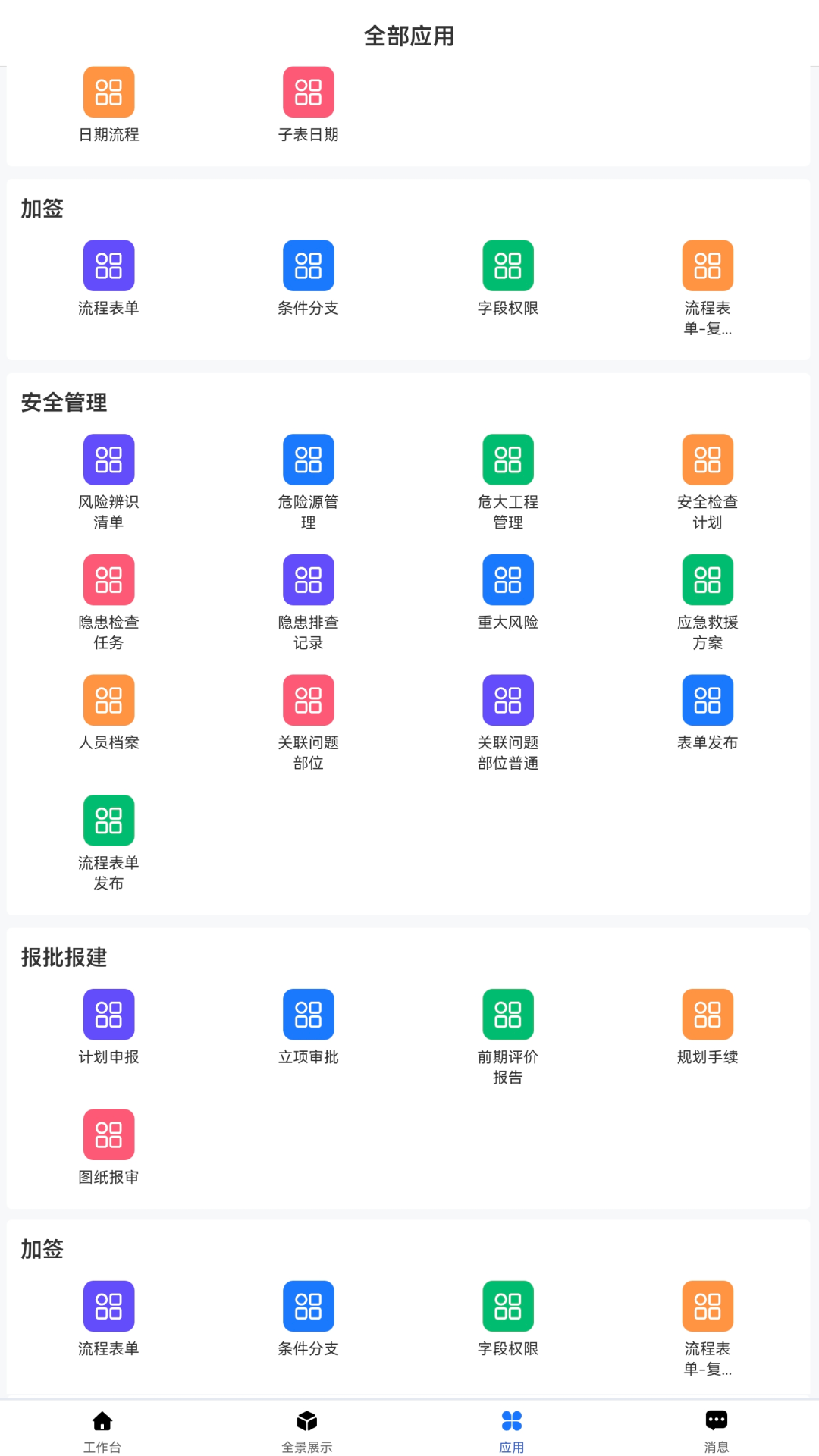Image resolution: width=819 pixels, height=1456 pixels.
Task: Open 人员档案
Action: point(108,700)
